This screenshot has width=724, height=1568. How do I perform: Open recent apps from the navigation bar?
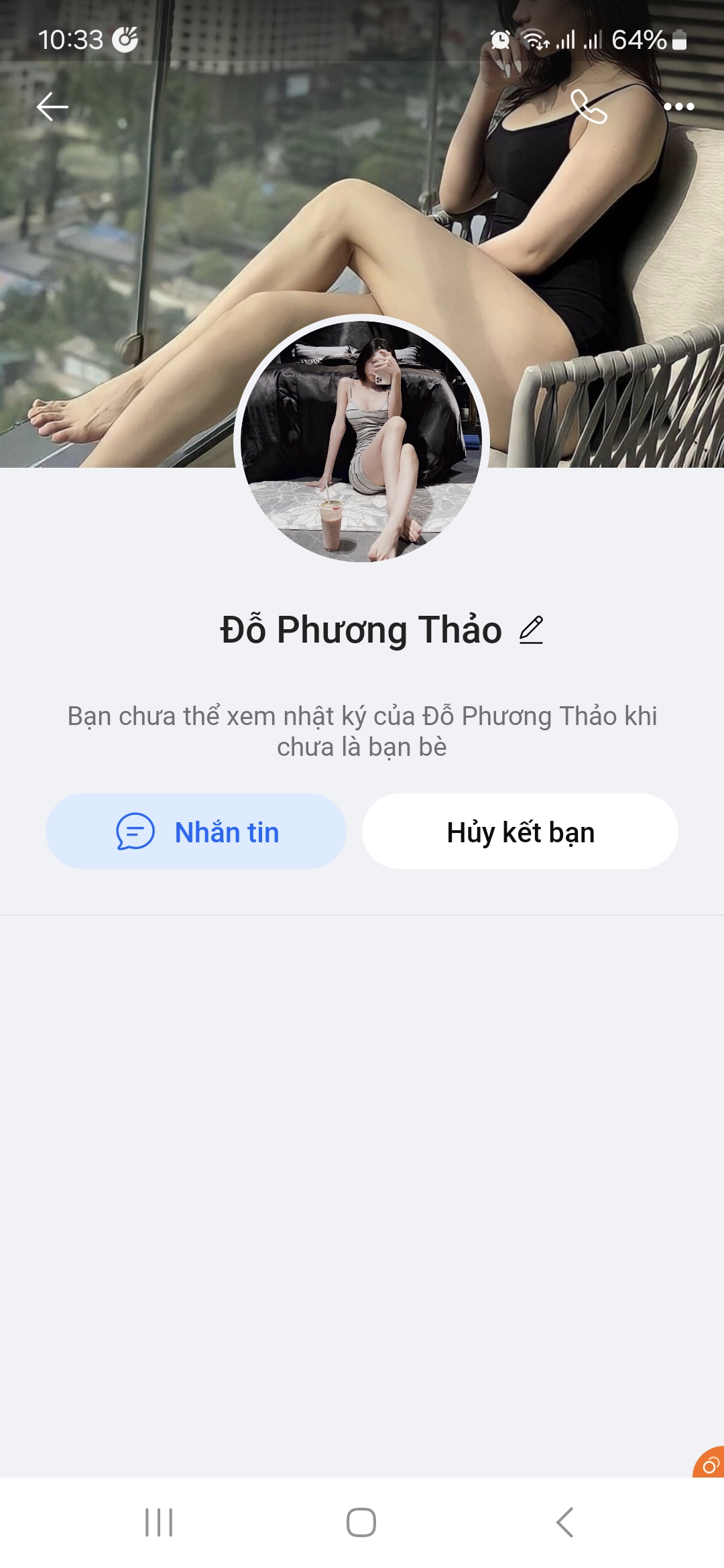click(x=159, y=1522)
